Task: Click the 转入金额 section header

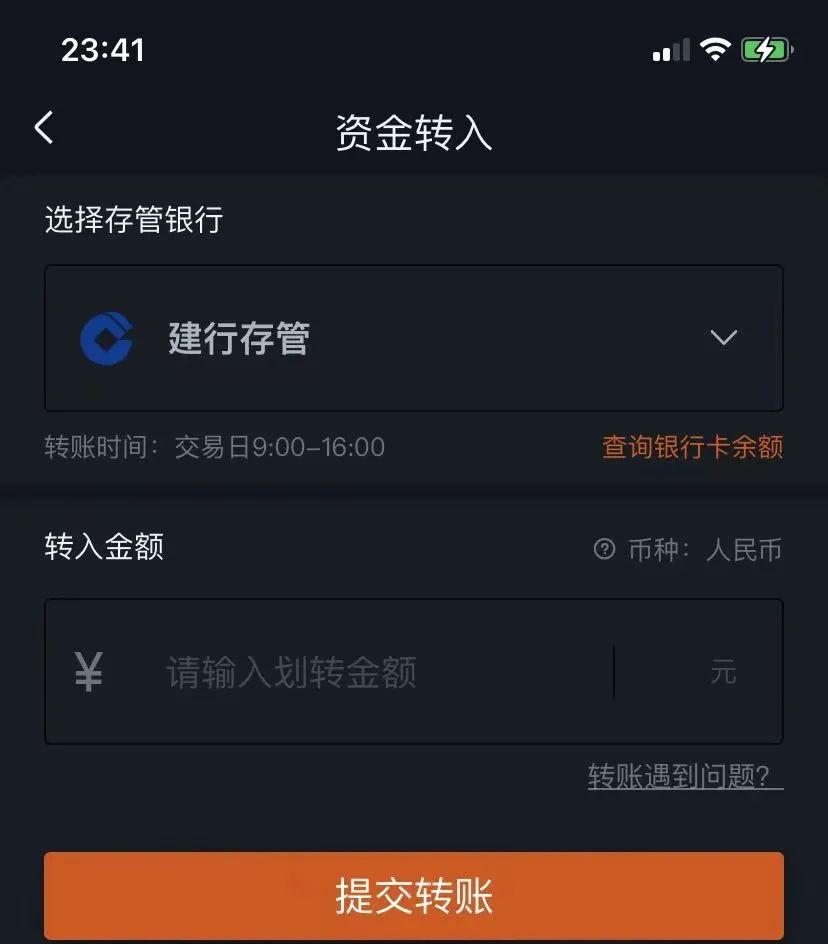Action: click(x=104, y=547)
